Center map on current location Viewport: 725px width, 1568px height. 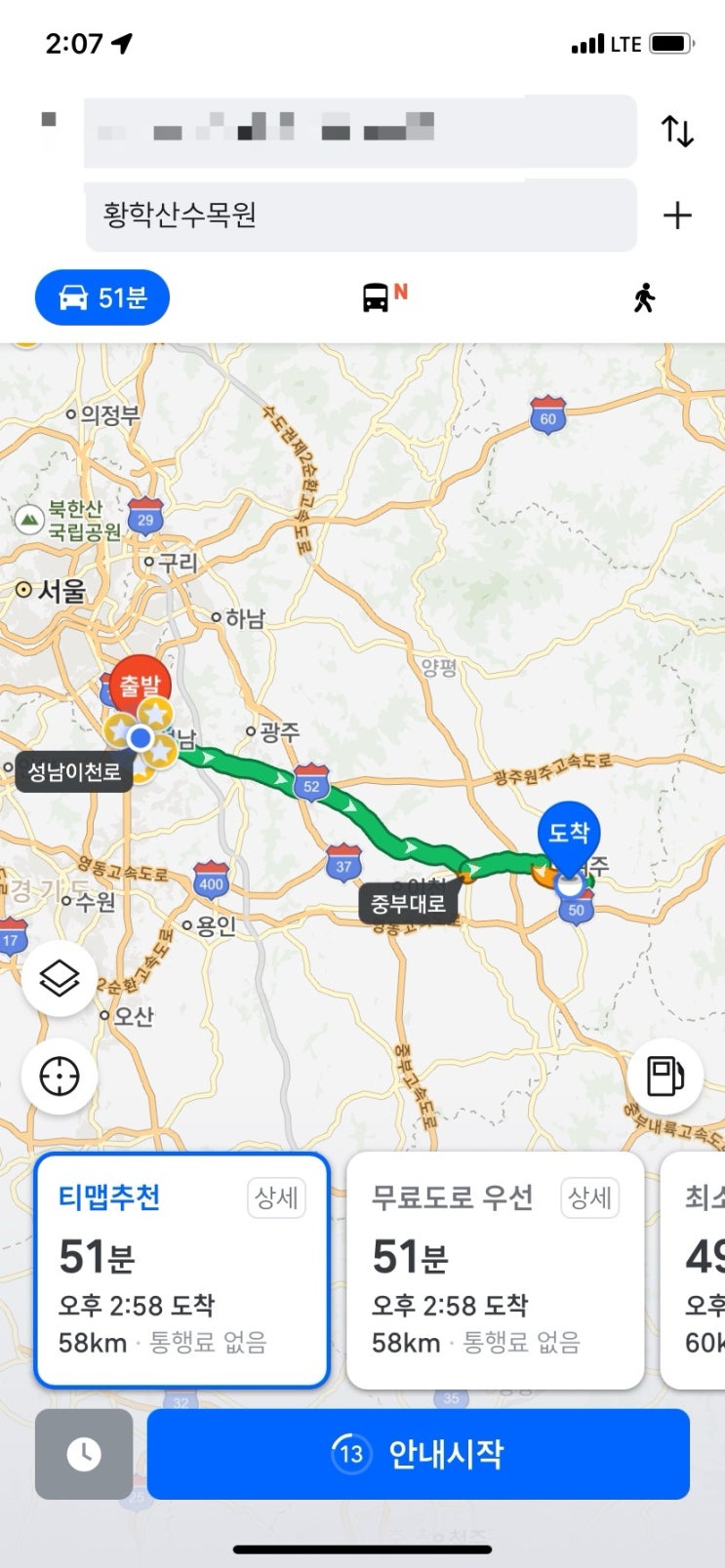(60, 1077)
